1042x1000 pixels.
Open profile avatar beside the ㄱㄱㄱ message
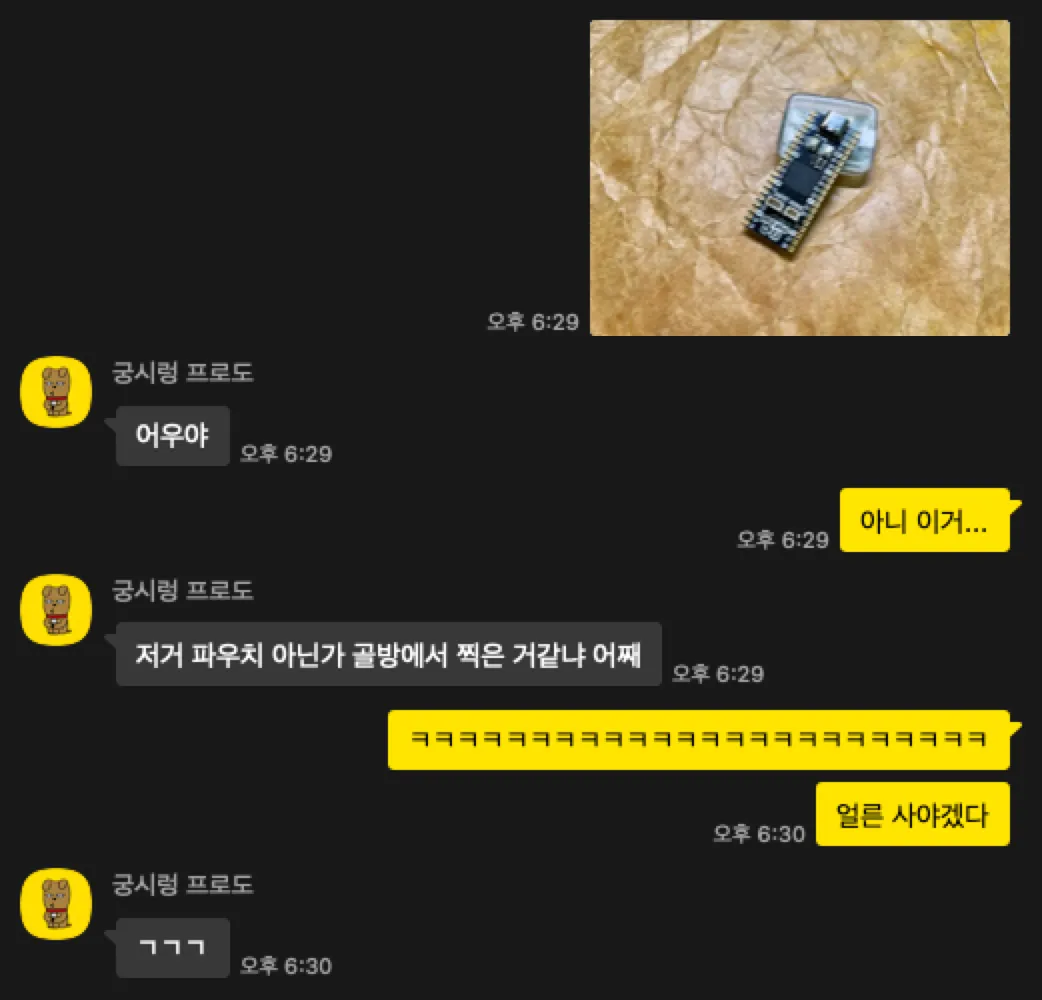point(56,904)
